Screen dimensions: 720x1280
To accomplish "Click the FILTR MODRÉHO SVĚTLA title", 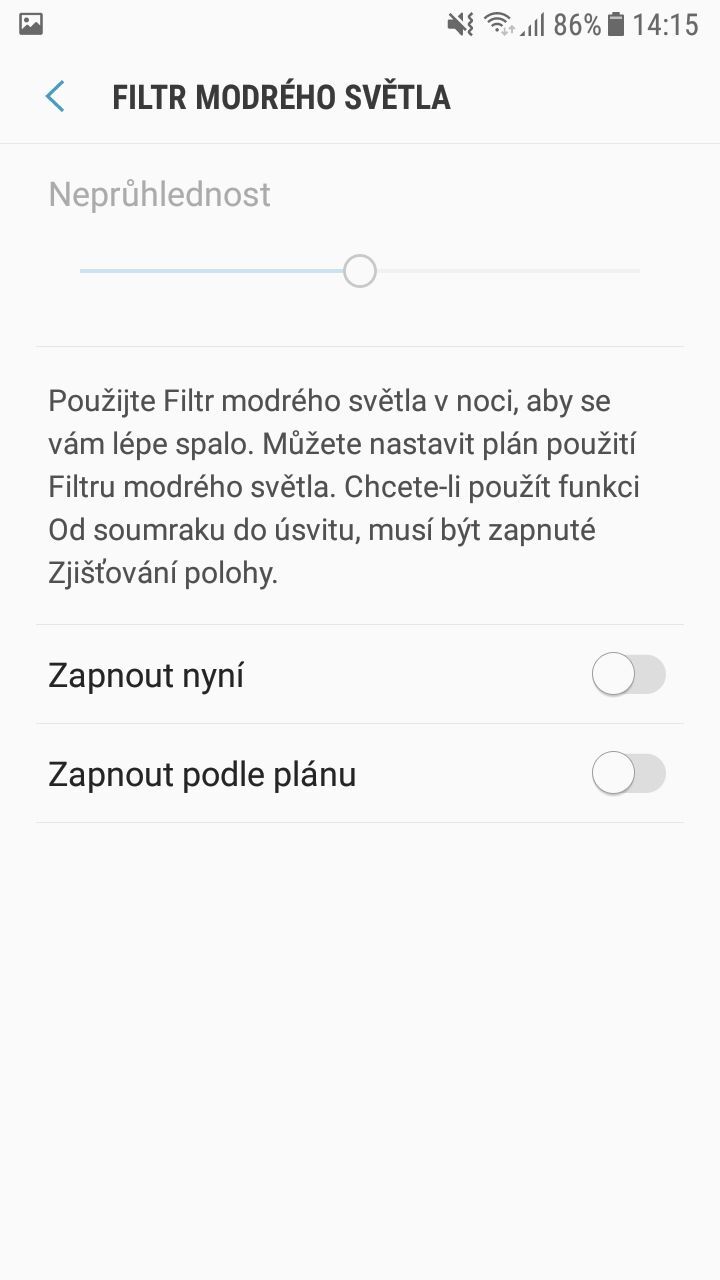I will (x=280, y=96).
